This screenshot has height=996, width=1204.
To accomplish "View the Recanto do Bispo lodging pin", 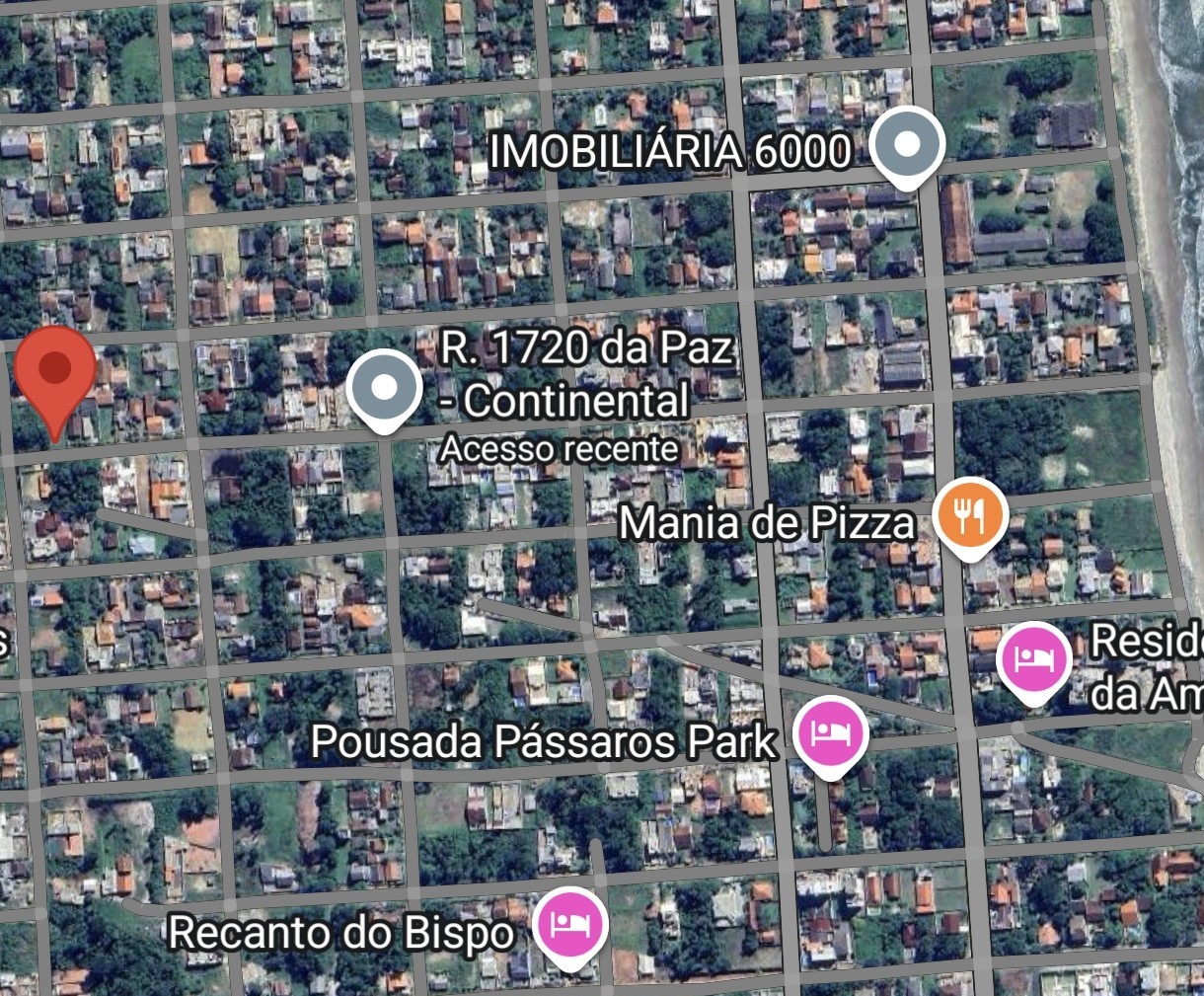I will (x=569, y=924).
